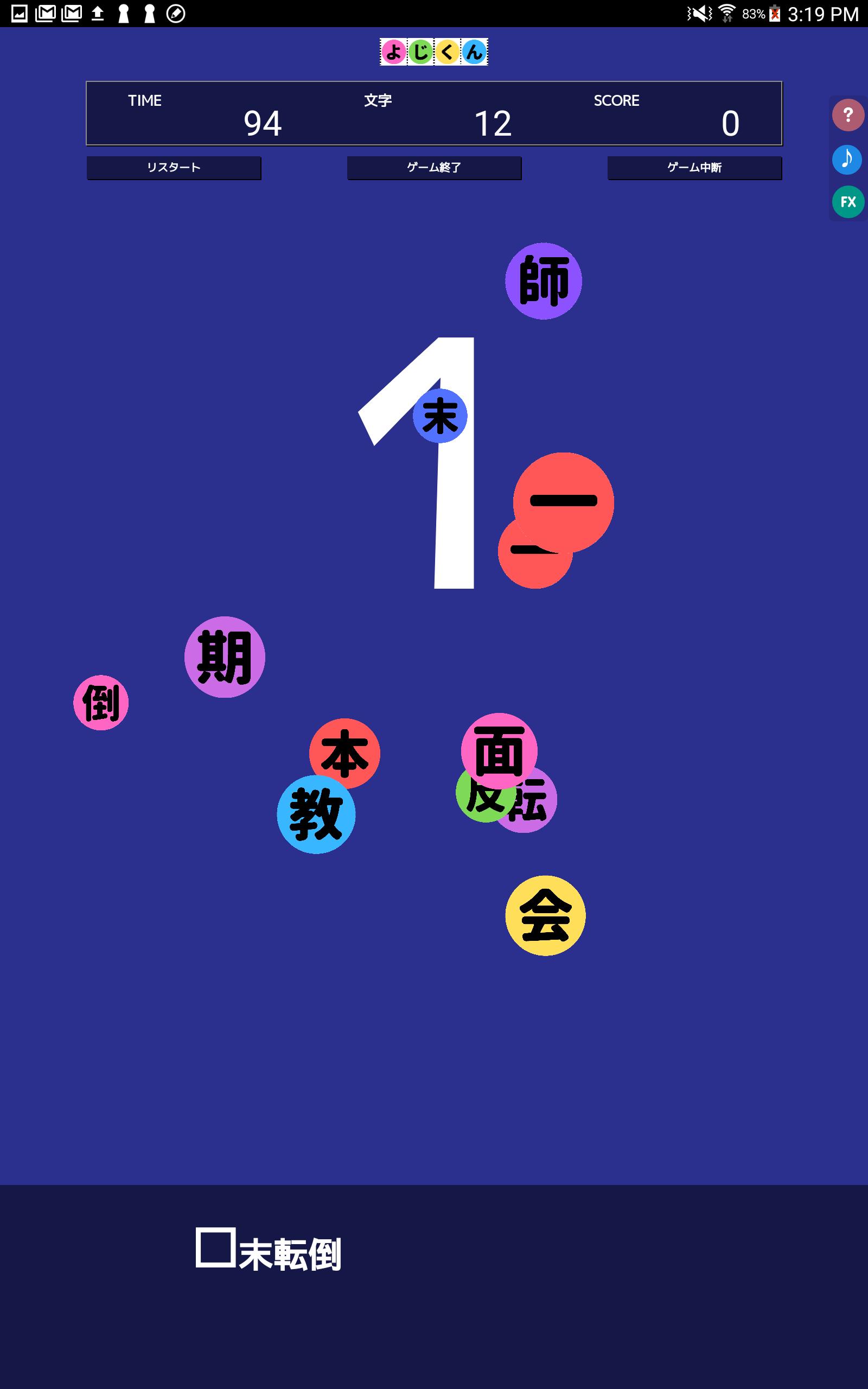
Task: Toggle the music note icon
Action: pos(847,159)
